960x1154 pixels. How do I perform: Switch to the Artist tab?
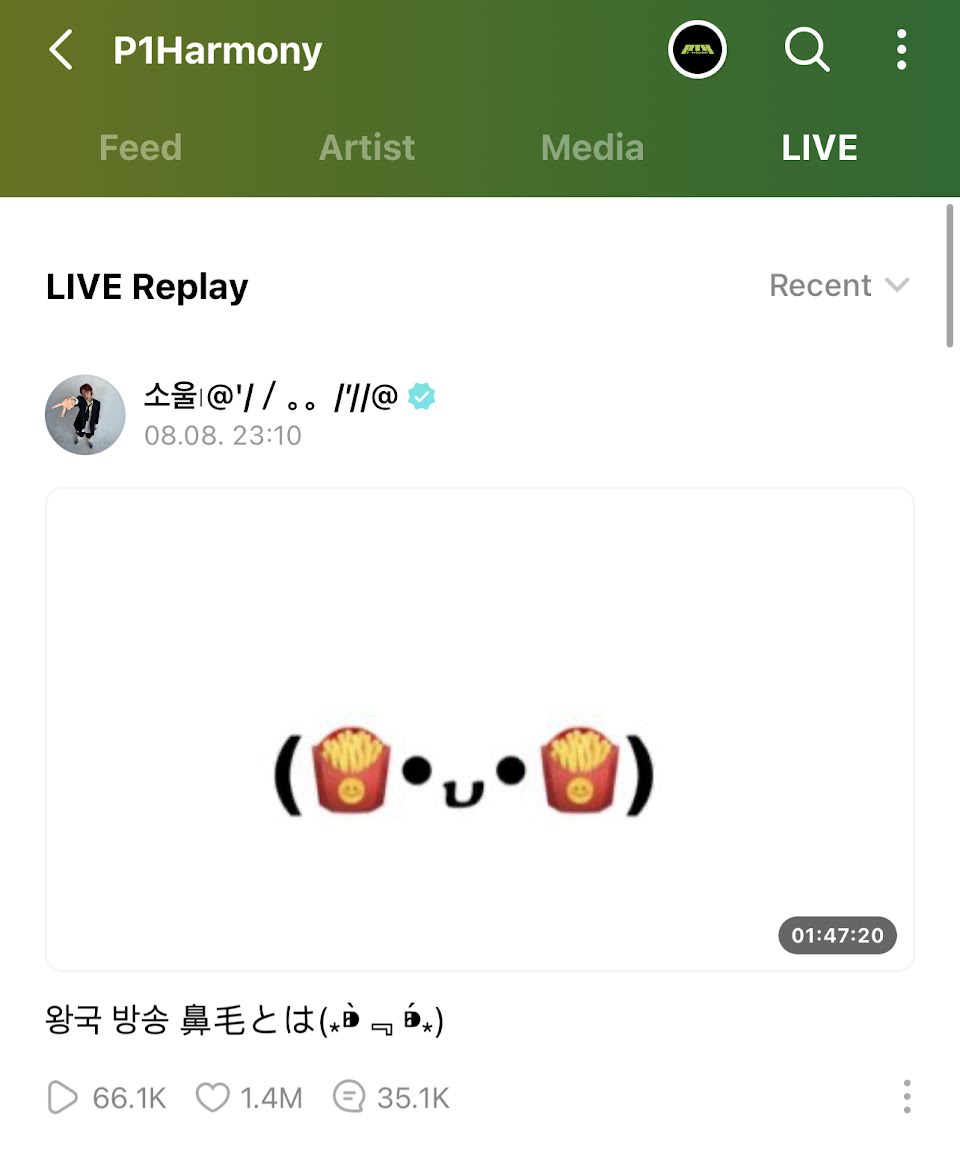(367, 148)
